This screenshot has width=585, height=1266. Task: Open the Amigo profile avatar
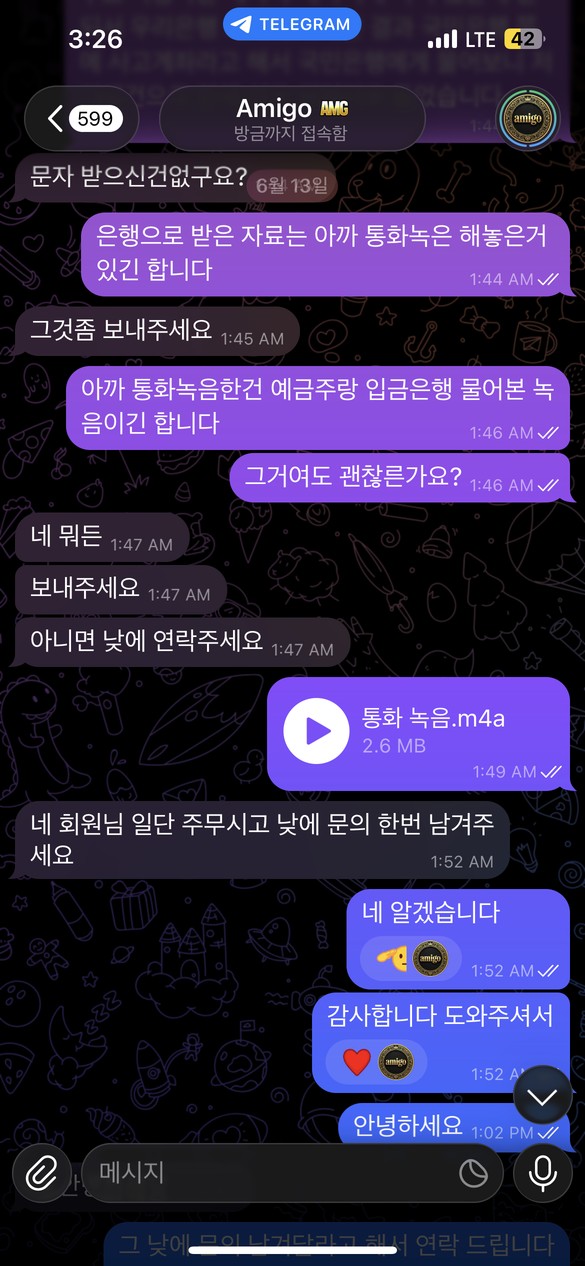[528, 119]
